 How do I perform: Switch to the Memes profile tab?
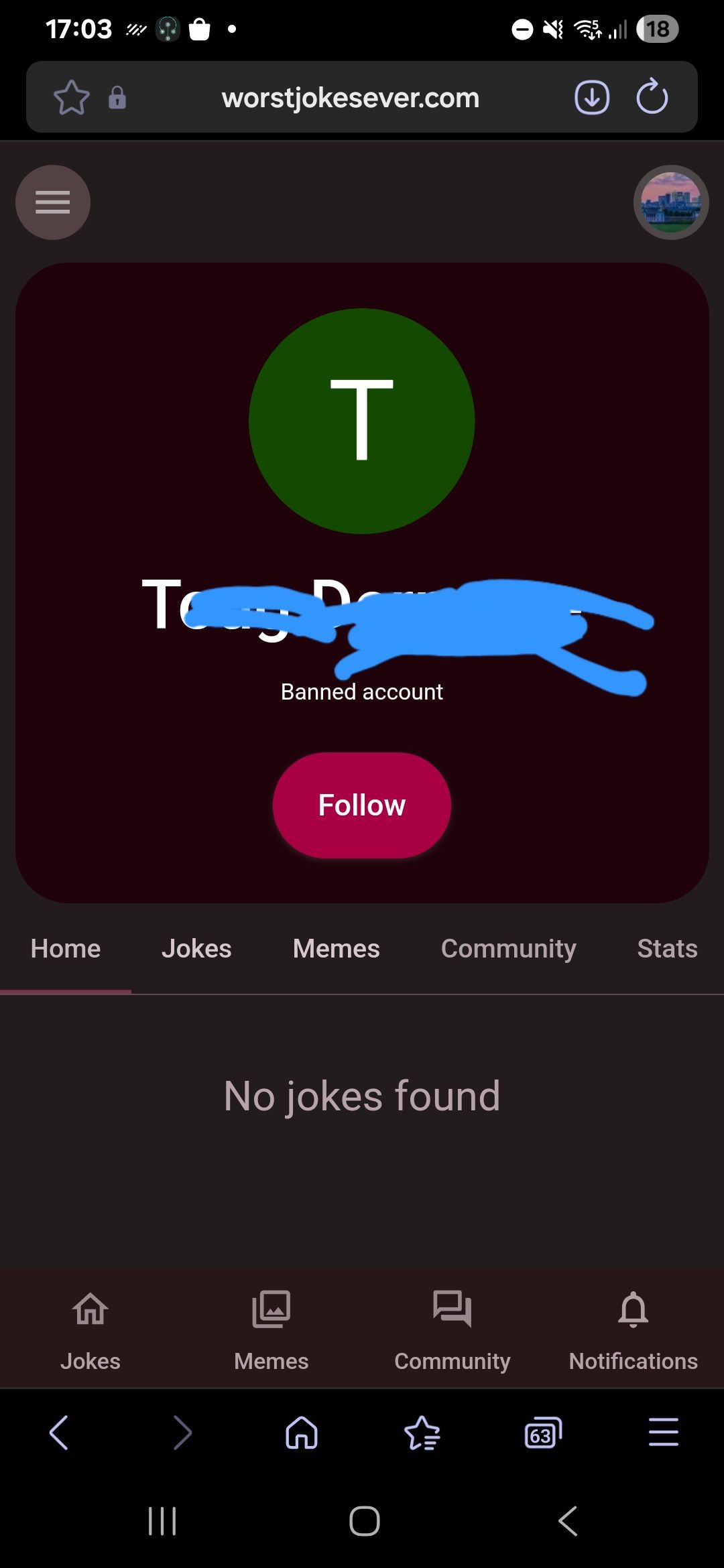tap(336, 949)
